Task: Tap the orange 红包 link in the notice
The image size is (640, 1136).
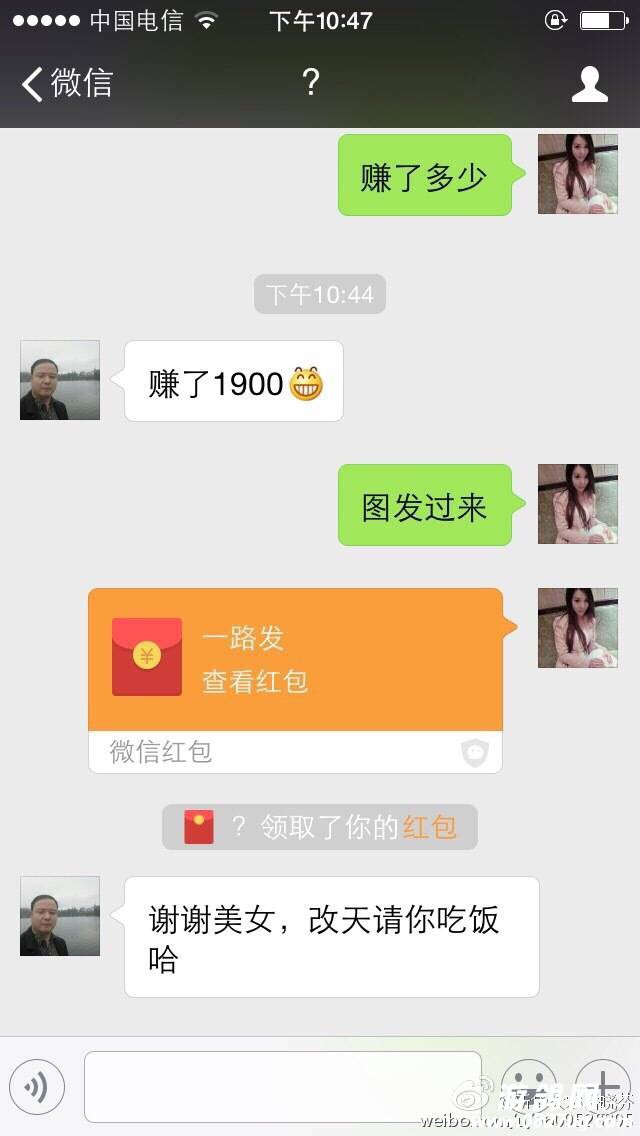Action: coord(430,827)
